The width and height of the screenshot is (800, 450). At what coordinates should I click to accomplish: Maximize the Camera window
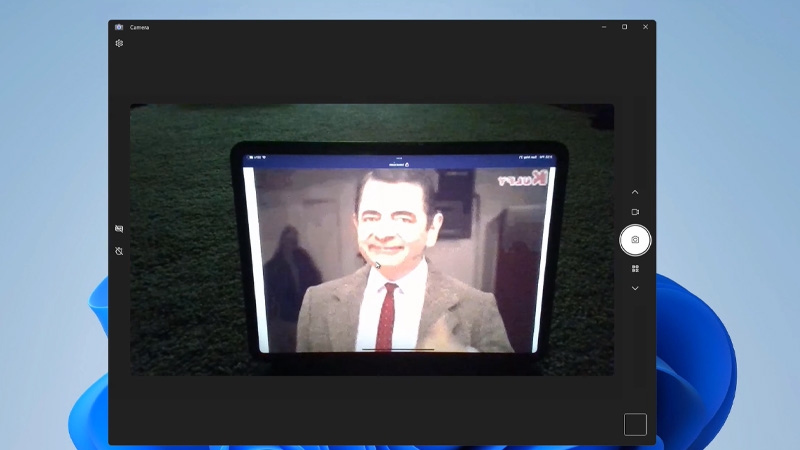pos(624,27)
